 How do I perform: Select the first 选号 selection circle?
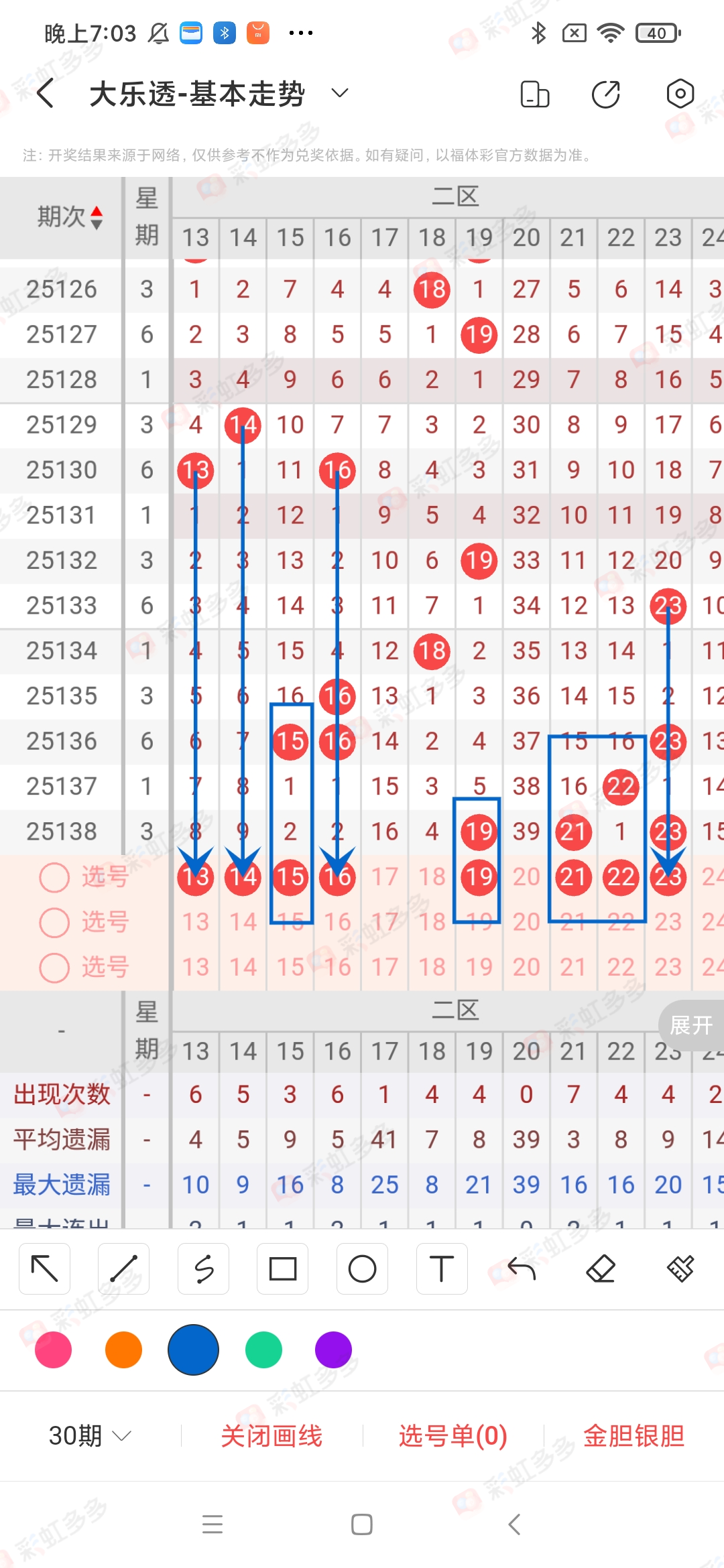click(x=54, y=877)
